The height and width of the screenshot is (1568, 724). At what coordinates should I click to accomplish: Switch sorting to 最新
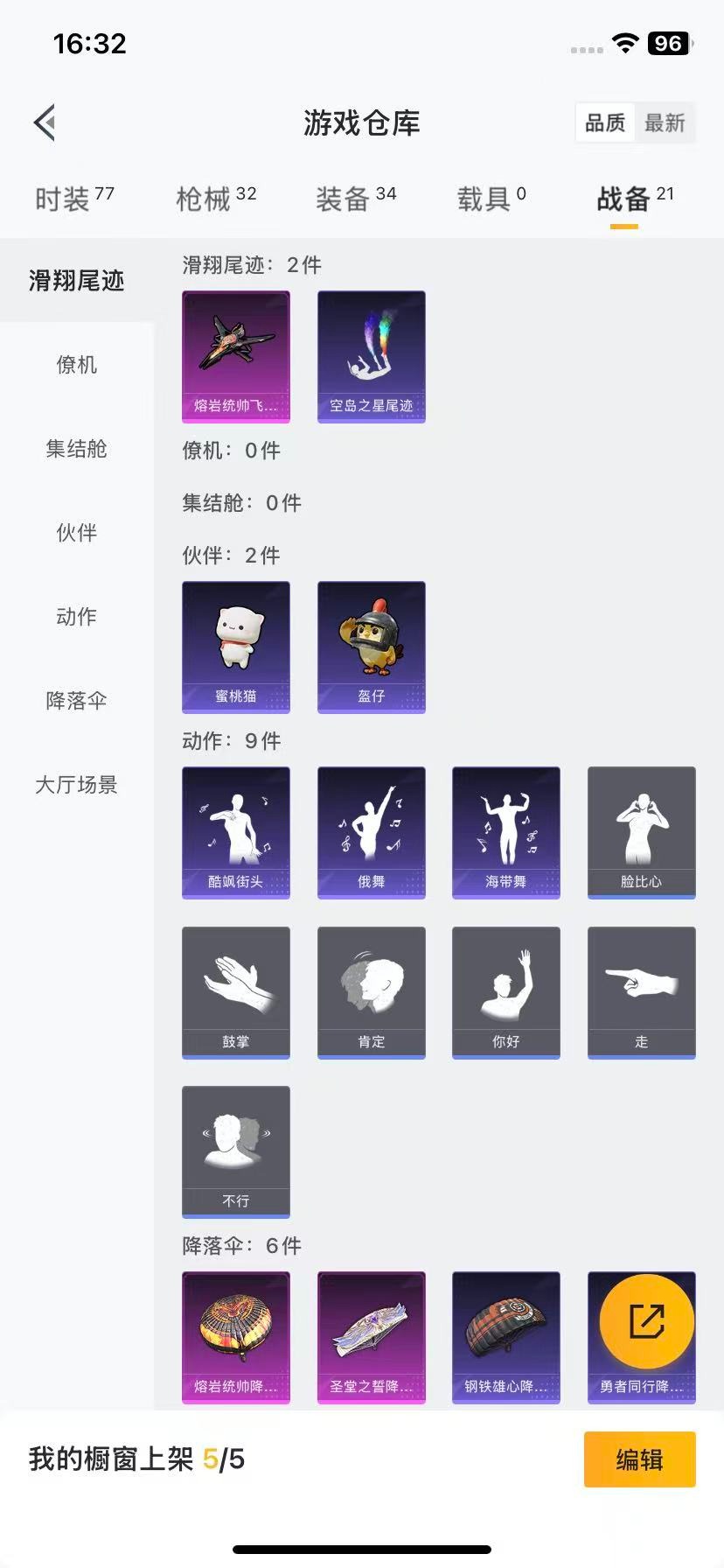click(666, 123)
